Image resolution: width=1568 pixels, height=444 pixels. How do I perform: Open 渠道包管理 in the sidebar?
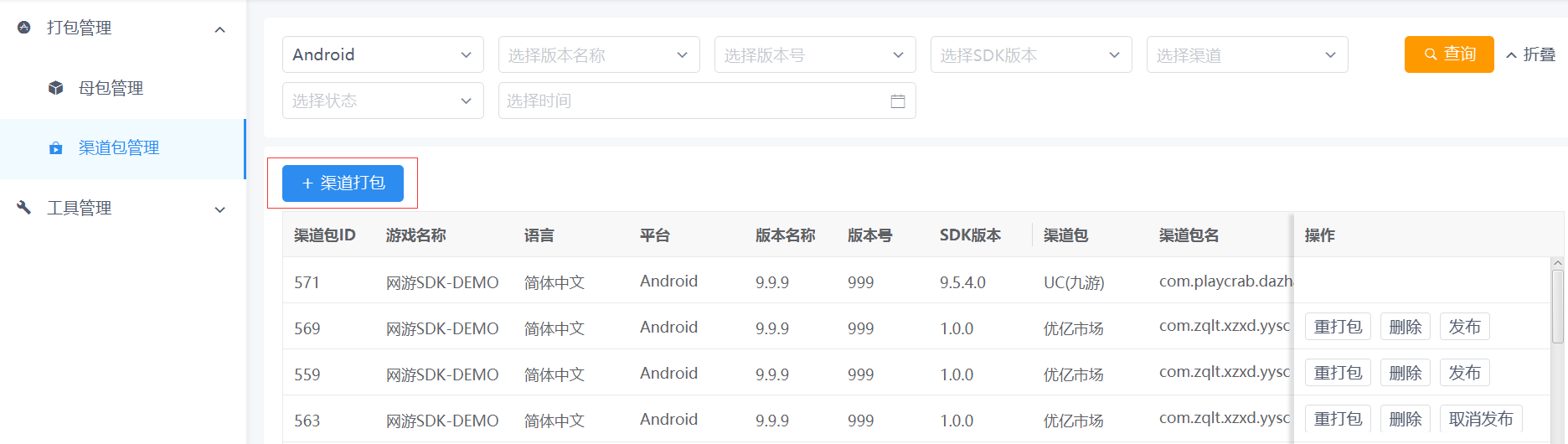click(x=118, y=148)
